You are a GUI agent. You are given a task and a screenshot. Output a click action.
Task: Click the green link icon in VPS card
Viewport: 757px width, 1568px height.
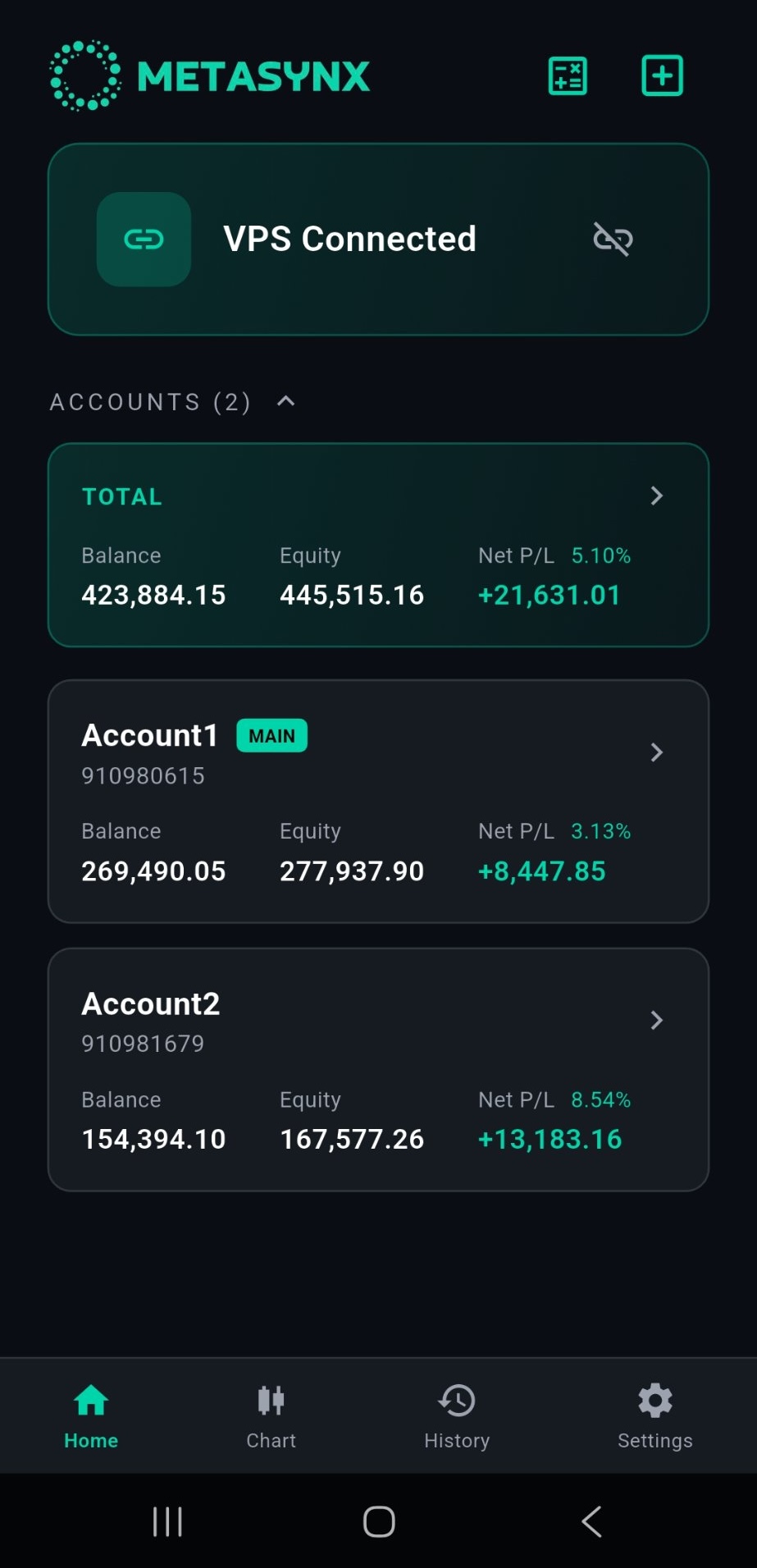pyautogui.click(x=144, y=239)
